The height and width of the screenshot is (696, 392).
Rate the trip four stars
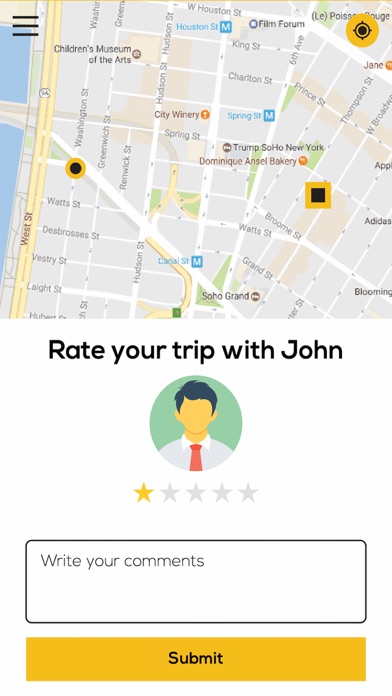[x=222, y=493]
